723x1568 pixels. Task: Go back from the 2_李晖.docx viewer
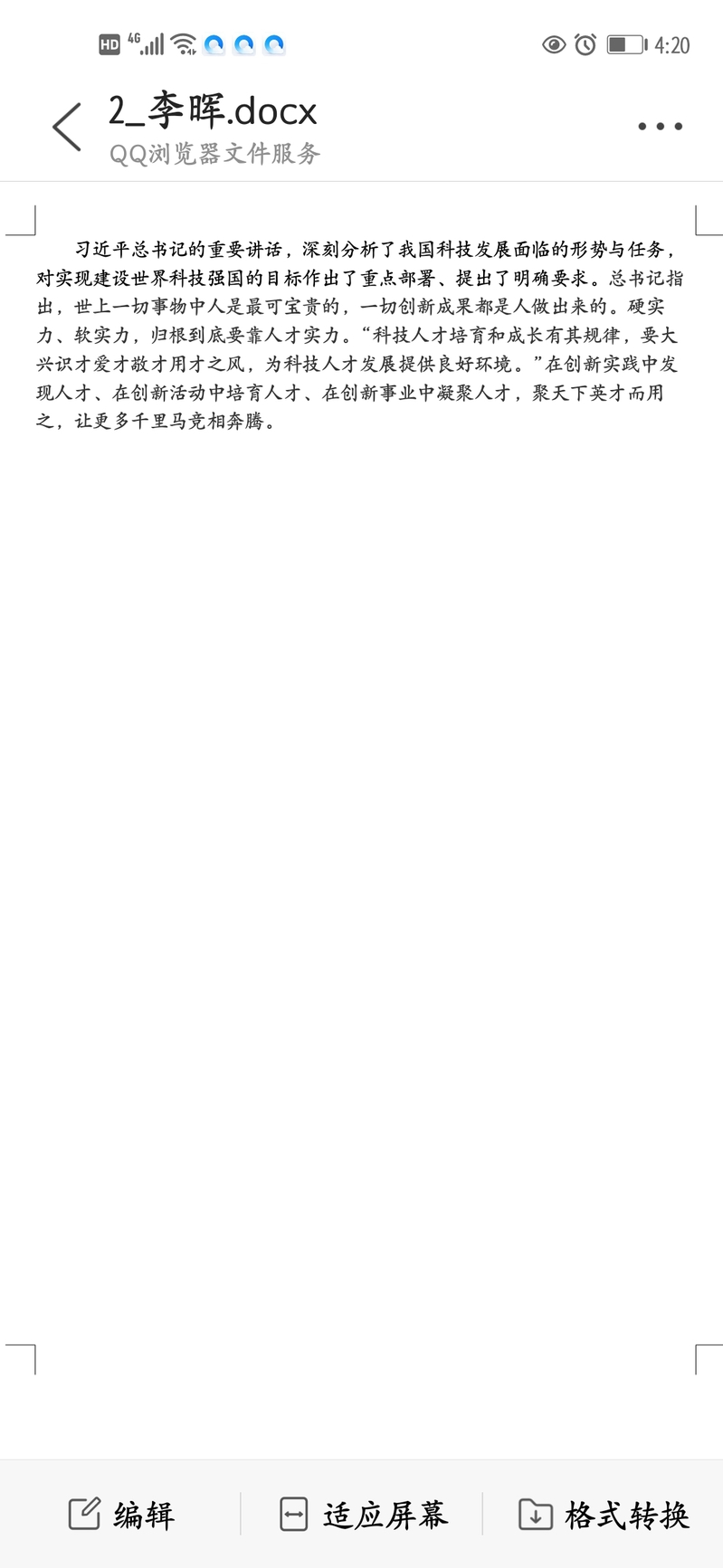click(x=67, y=127)
